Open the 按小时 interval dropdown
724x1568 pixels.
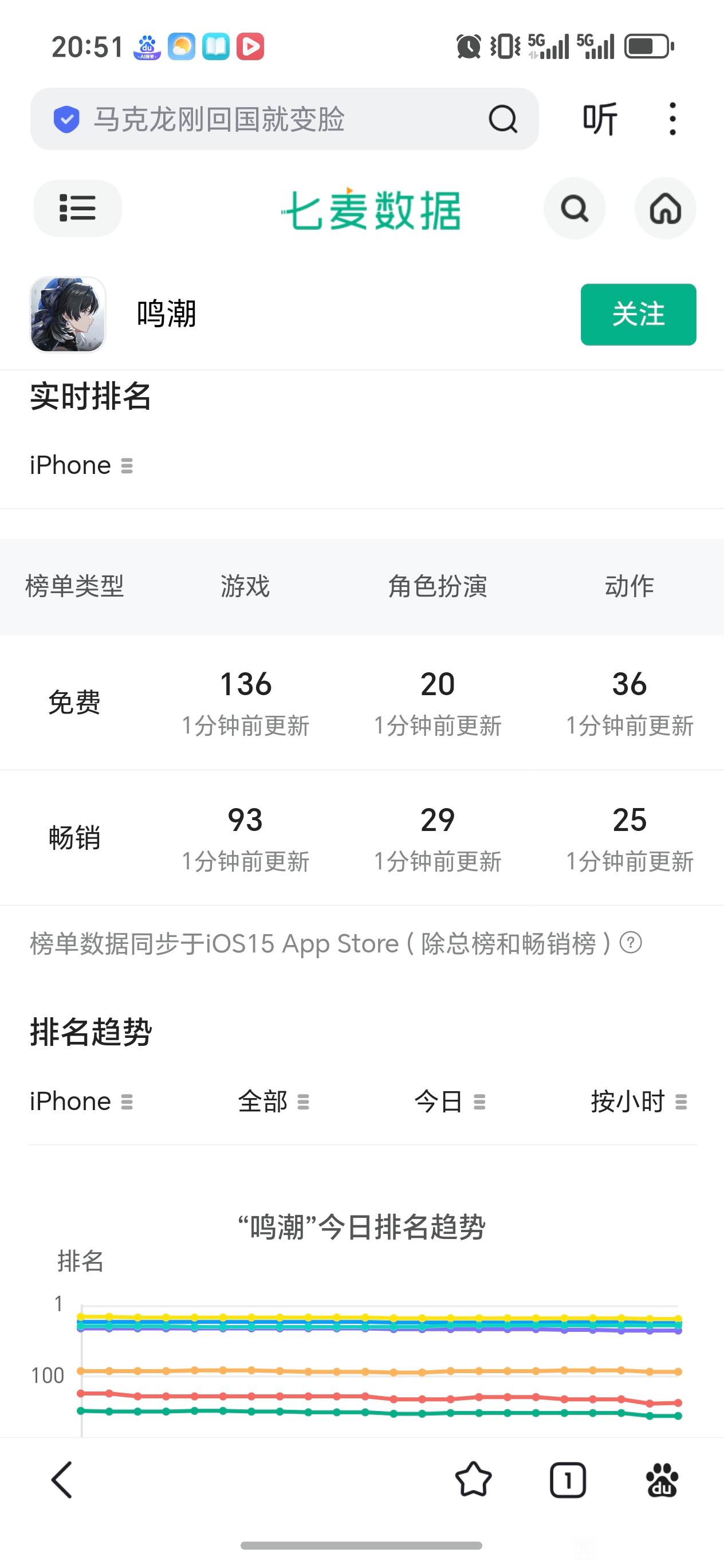point(638,1101)
